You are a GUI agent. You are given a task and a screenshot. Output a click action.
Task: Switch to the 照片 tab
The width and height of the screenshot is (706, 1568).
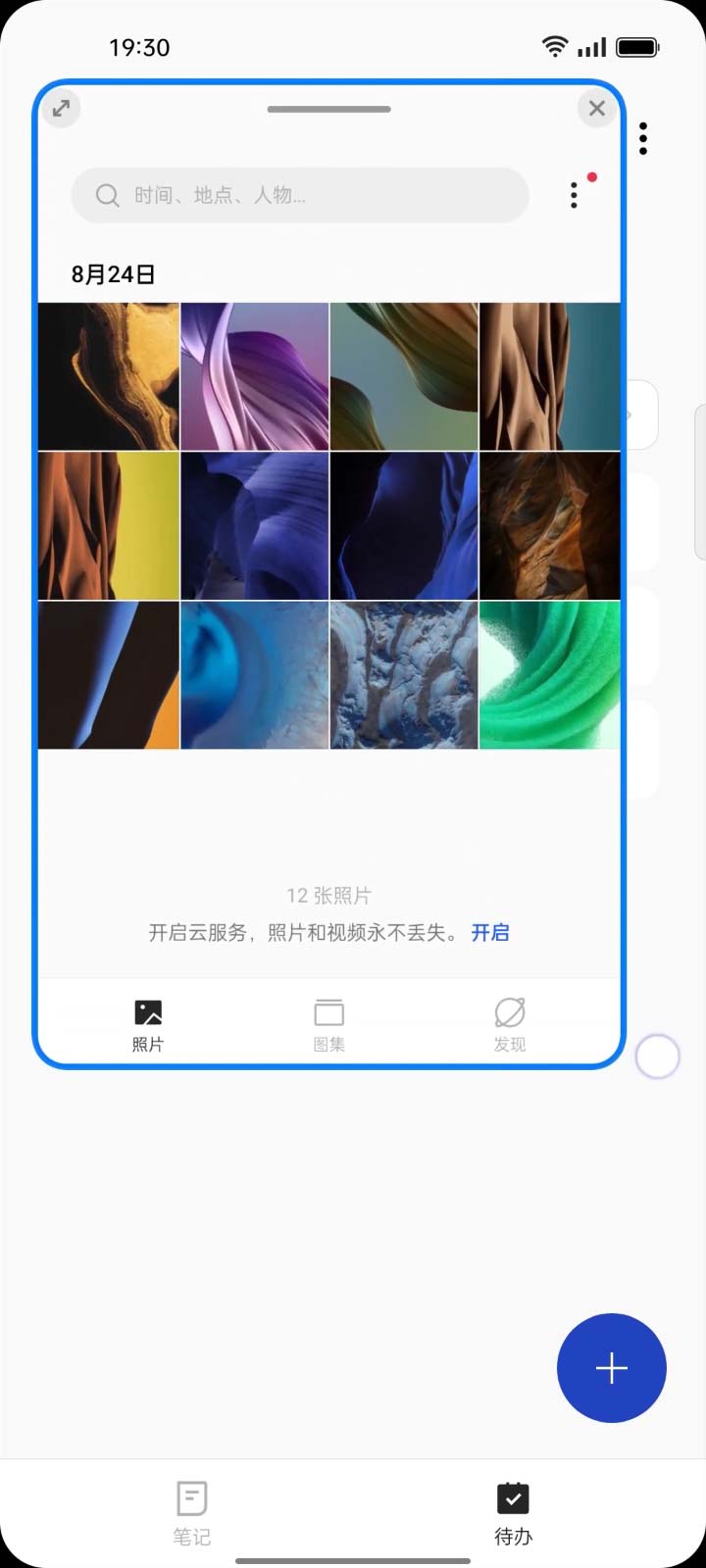coord(148,1024)
